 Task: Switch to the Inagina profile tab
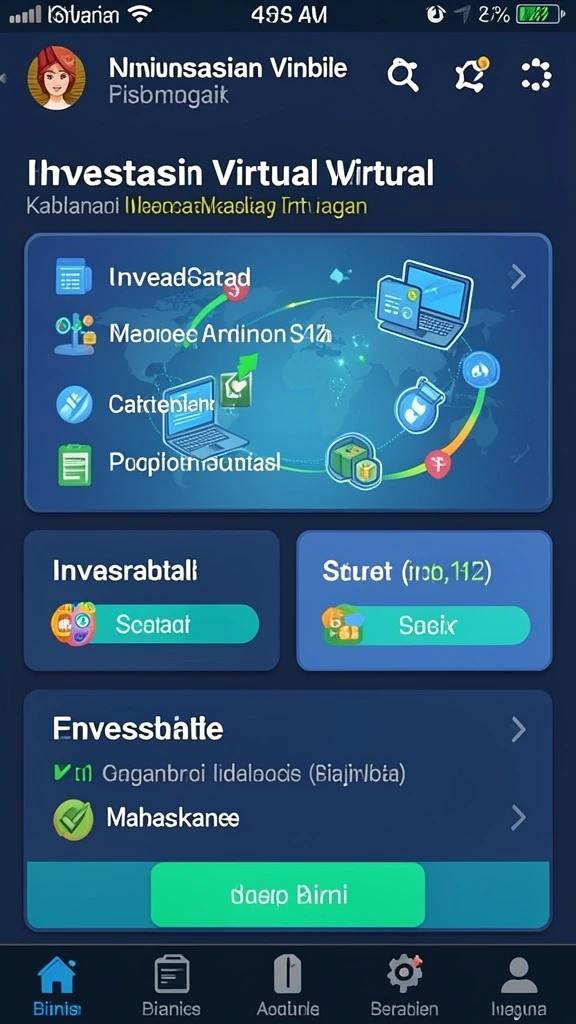click(519, 985)
